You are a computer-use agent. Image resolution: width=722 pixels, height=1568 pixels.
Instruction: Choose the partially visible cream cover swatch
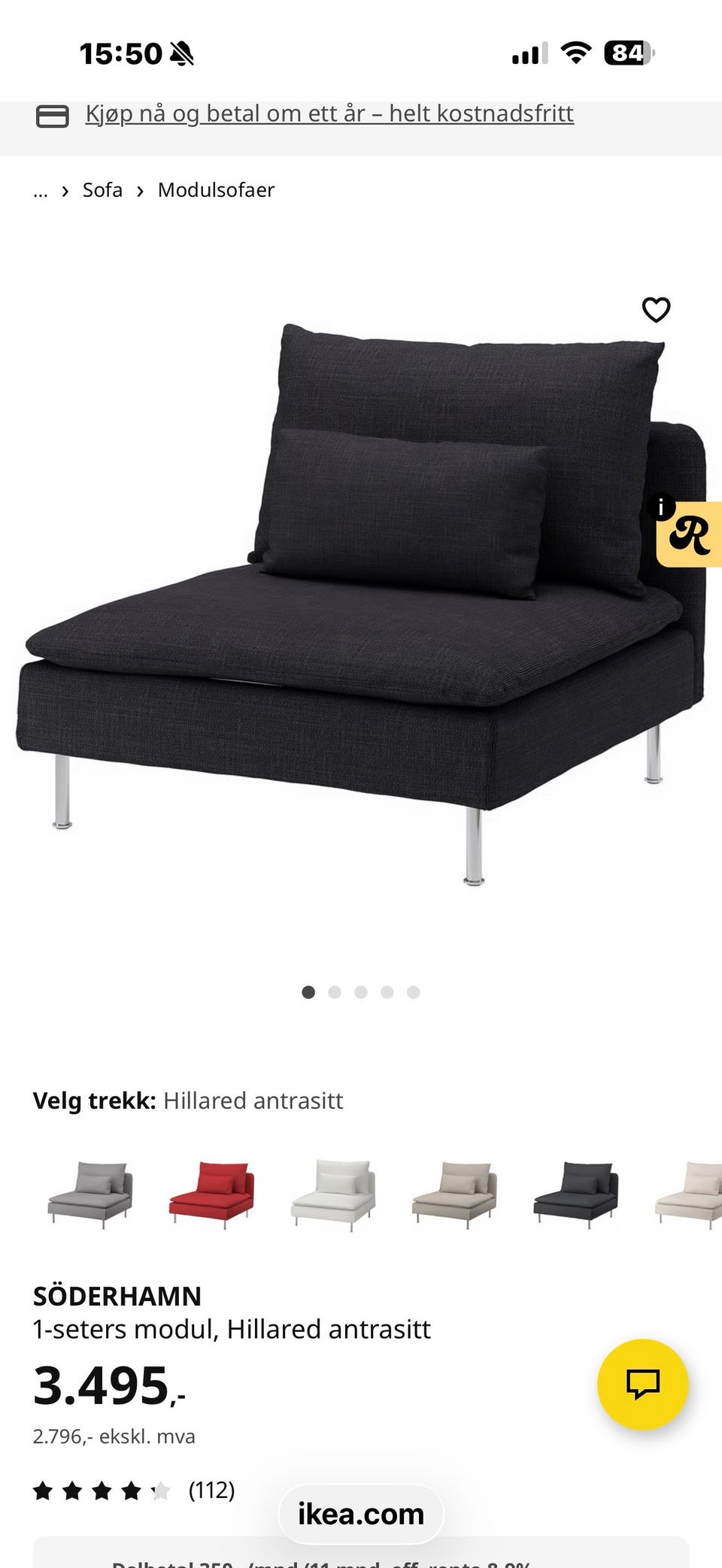(692, 1194)
